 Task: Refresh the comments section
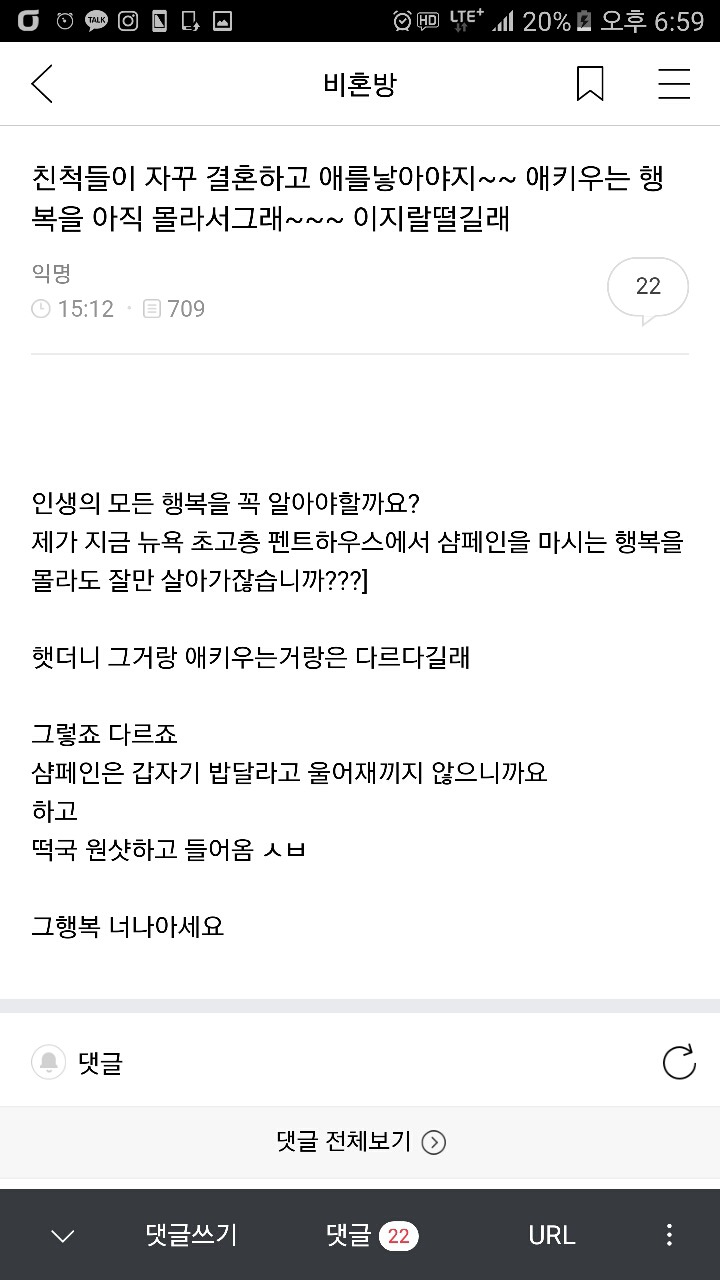(x=679, y=1062)
